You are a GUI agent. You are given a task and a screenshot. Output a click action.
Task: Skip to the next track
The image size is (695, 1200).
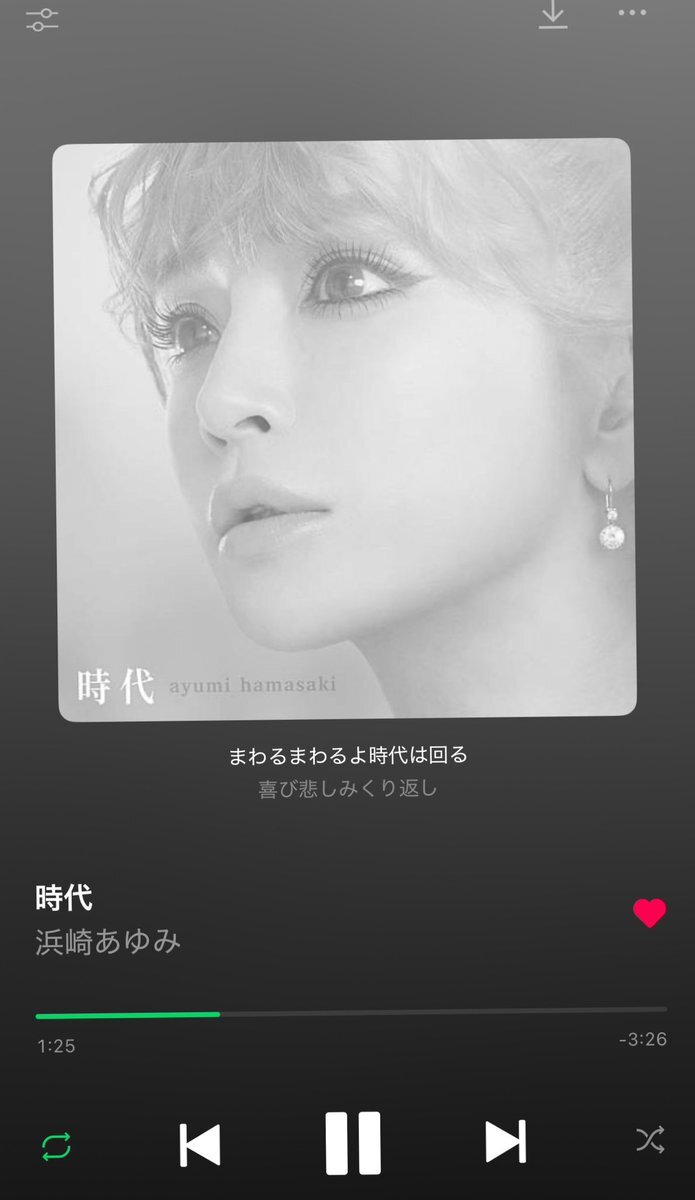504,1142
